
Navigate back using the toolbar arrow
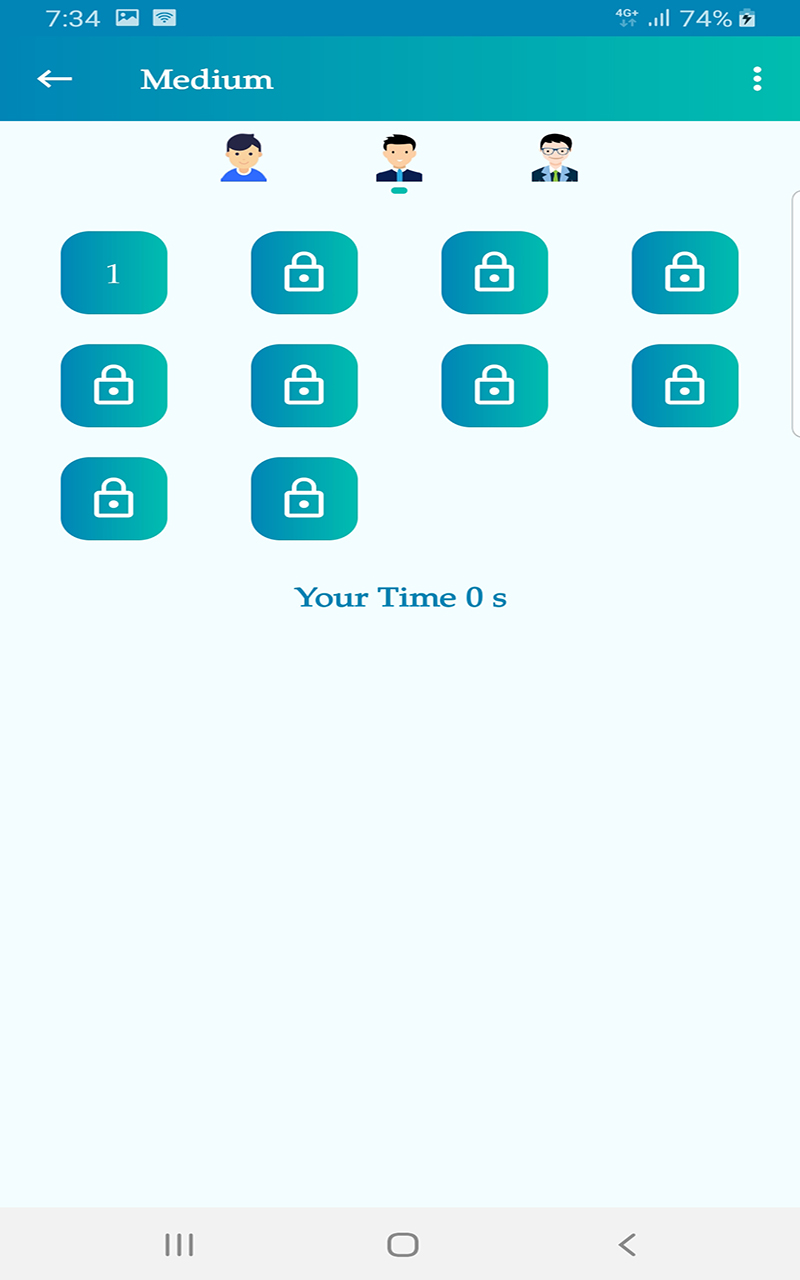55,79
